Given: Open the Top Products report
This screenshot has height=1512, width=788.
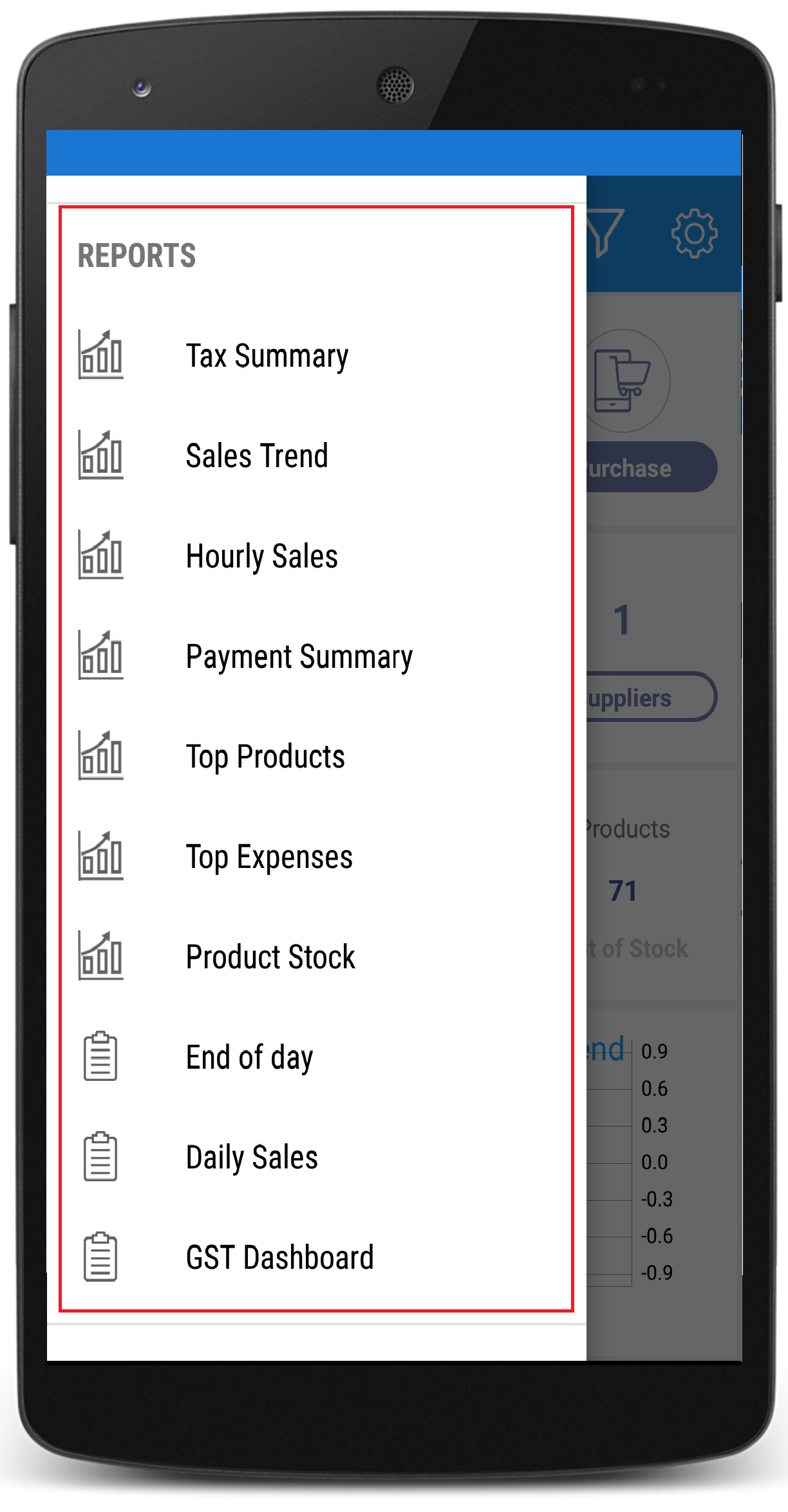Looking at the screenshot, I should tap(316, 757).
